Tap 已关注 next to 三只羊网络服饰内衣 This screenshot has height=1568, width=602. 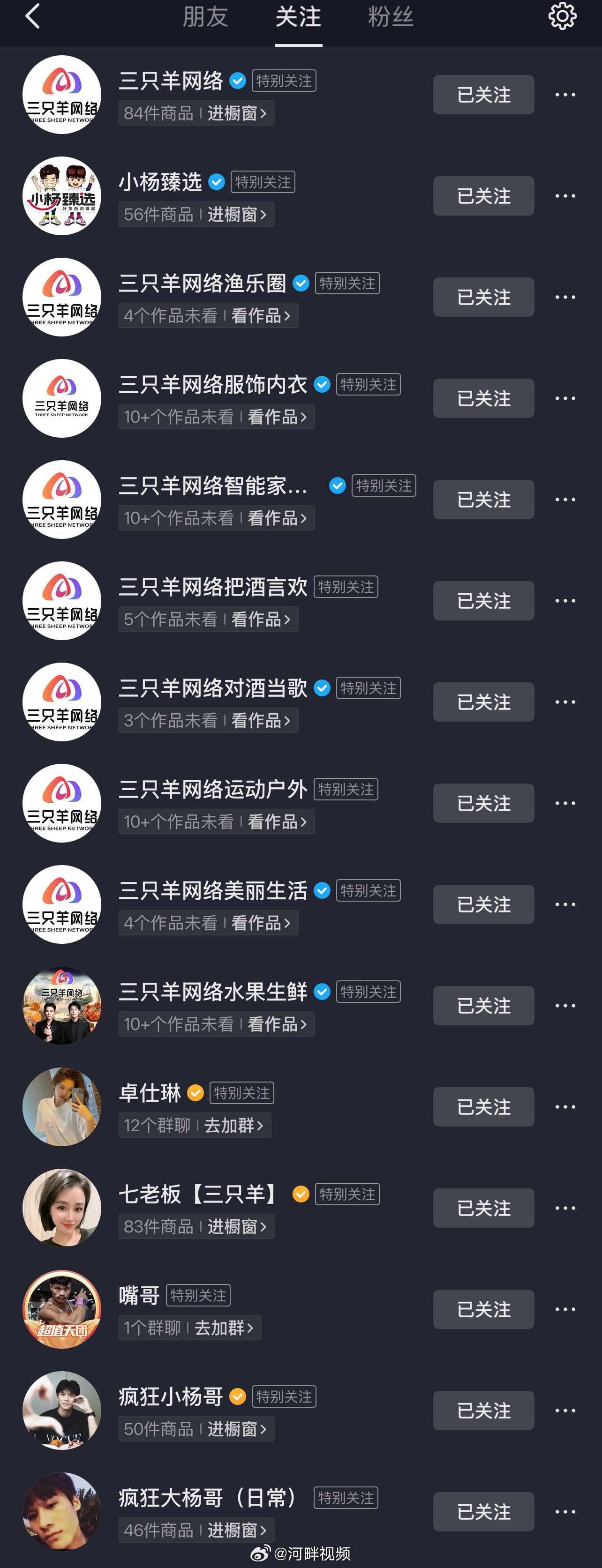[x=483, y=399]
